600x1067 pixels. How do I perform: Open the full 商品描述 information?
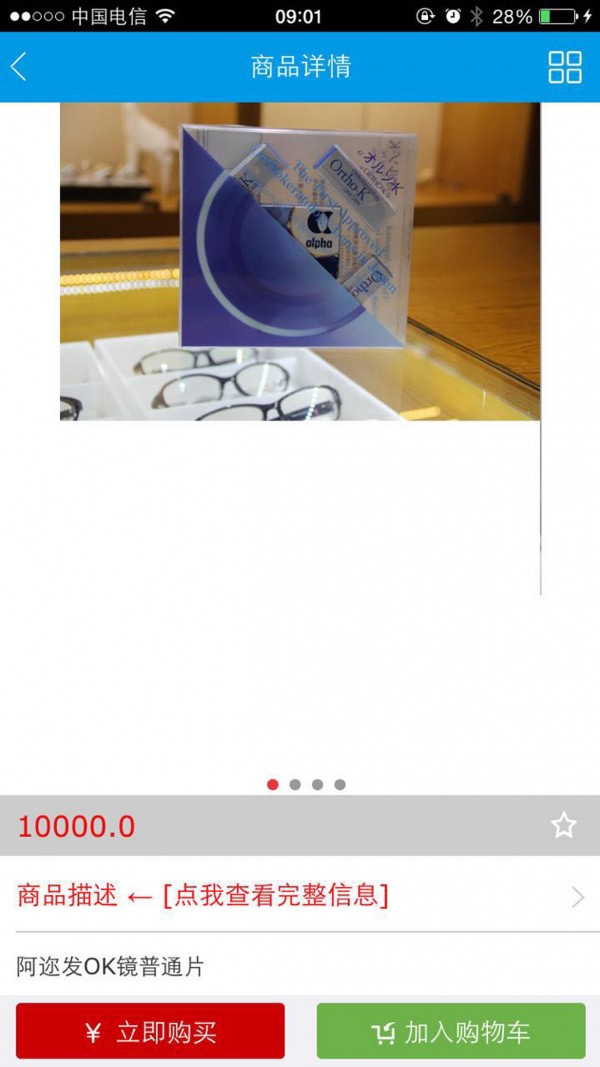click(x=300, y=895)
